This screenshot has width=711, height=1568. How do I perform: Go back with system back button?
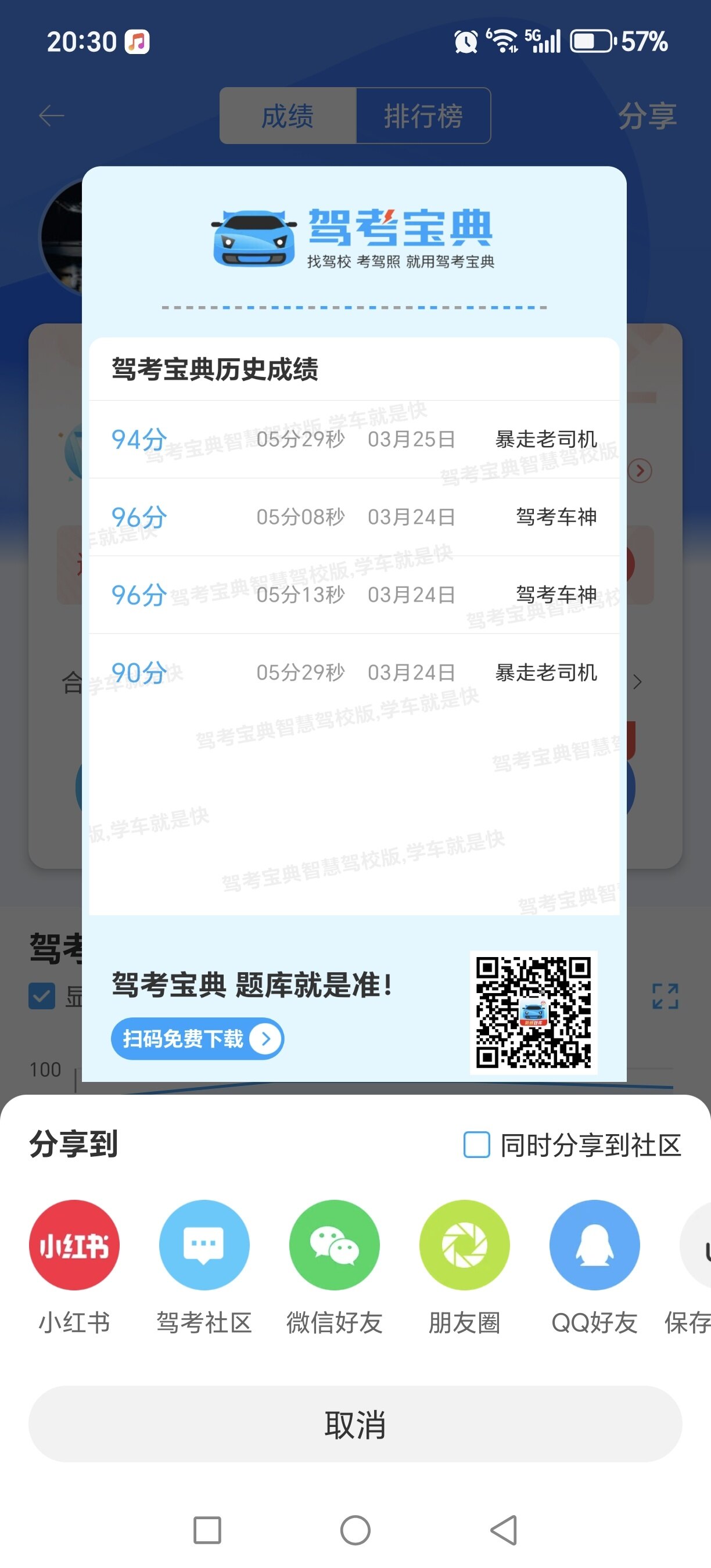504,1530
